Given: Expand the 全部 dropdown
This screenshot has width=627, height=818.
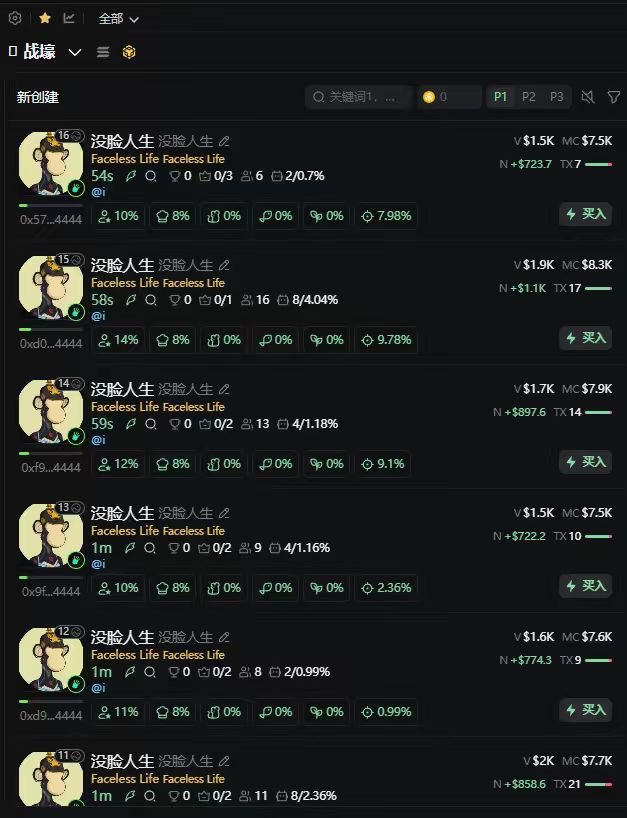Looking at the screenshot, I should coord(119,19).
